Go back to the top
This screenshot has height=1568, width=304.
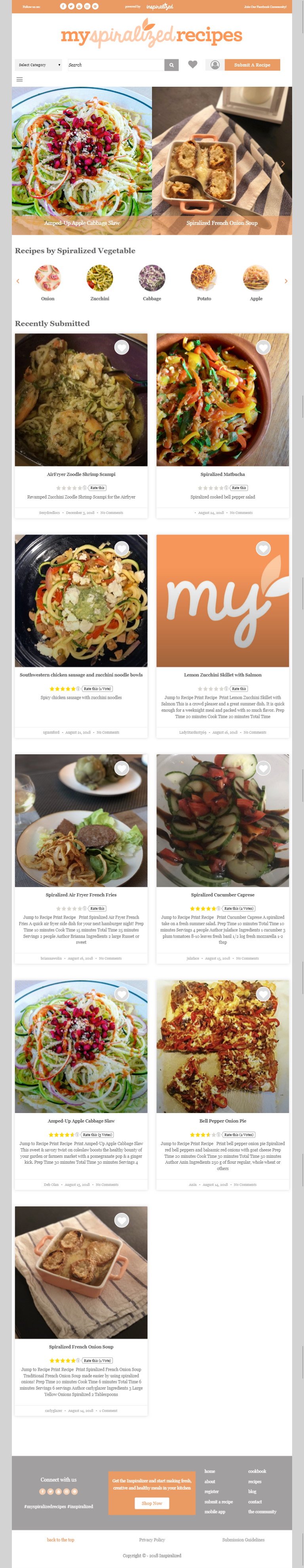tap(60, 1539)
